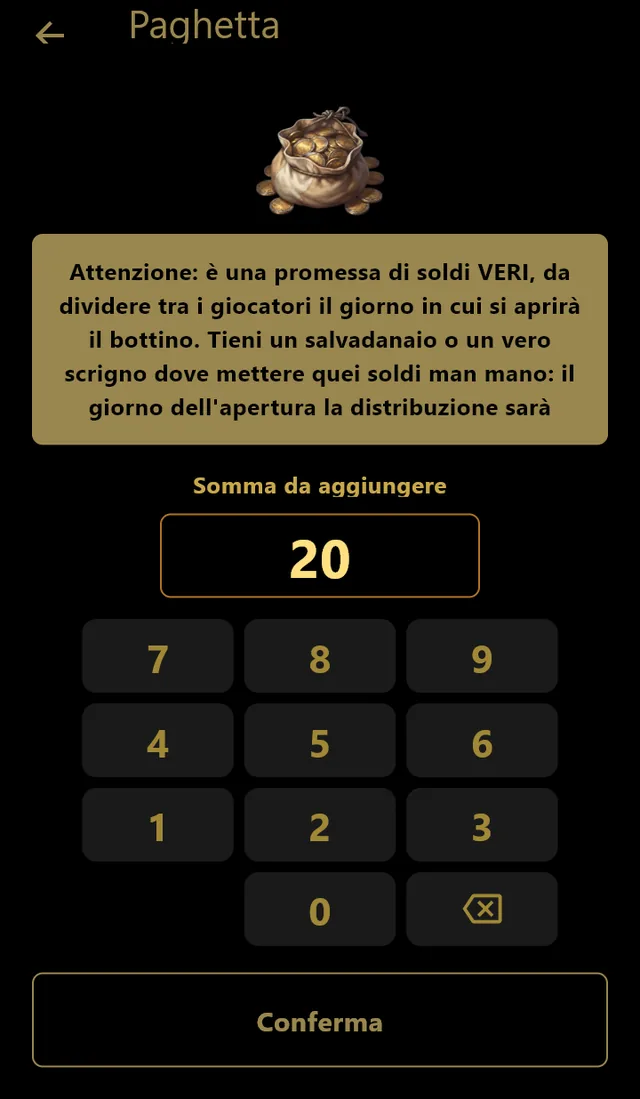Viewport: 640px width, 1099px height.
Task: Select digit 9 on the keypad
Action: (482, 656)
